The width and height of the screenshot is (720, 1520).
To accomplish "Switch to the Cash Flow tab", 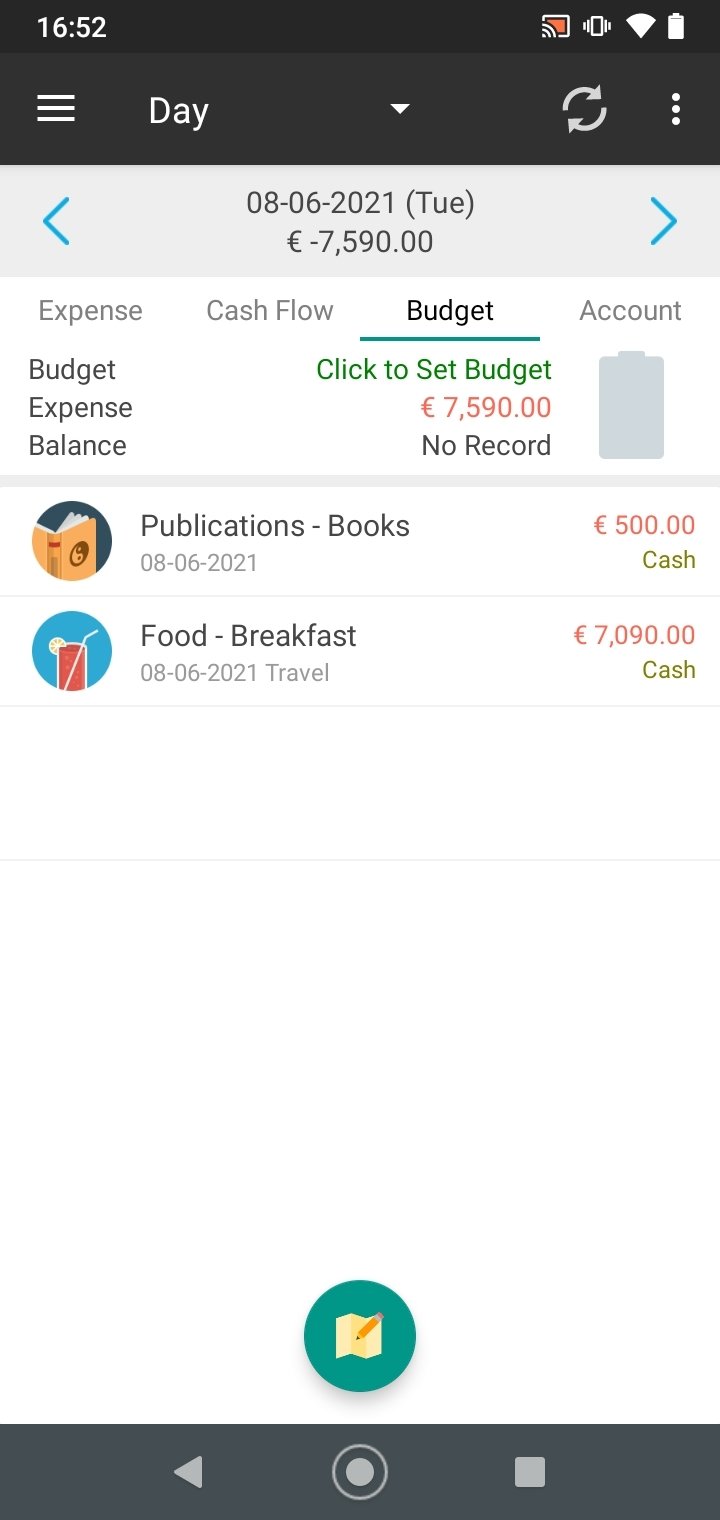I will click(x=270, y=311).
